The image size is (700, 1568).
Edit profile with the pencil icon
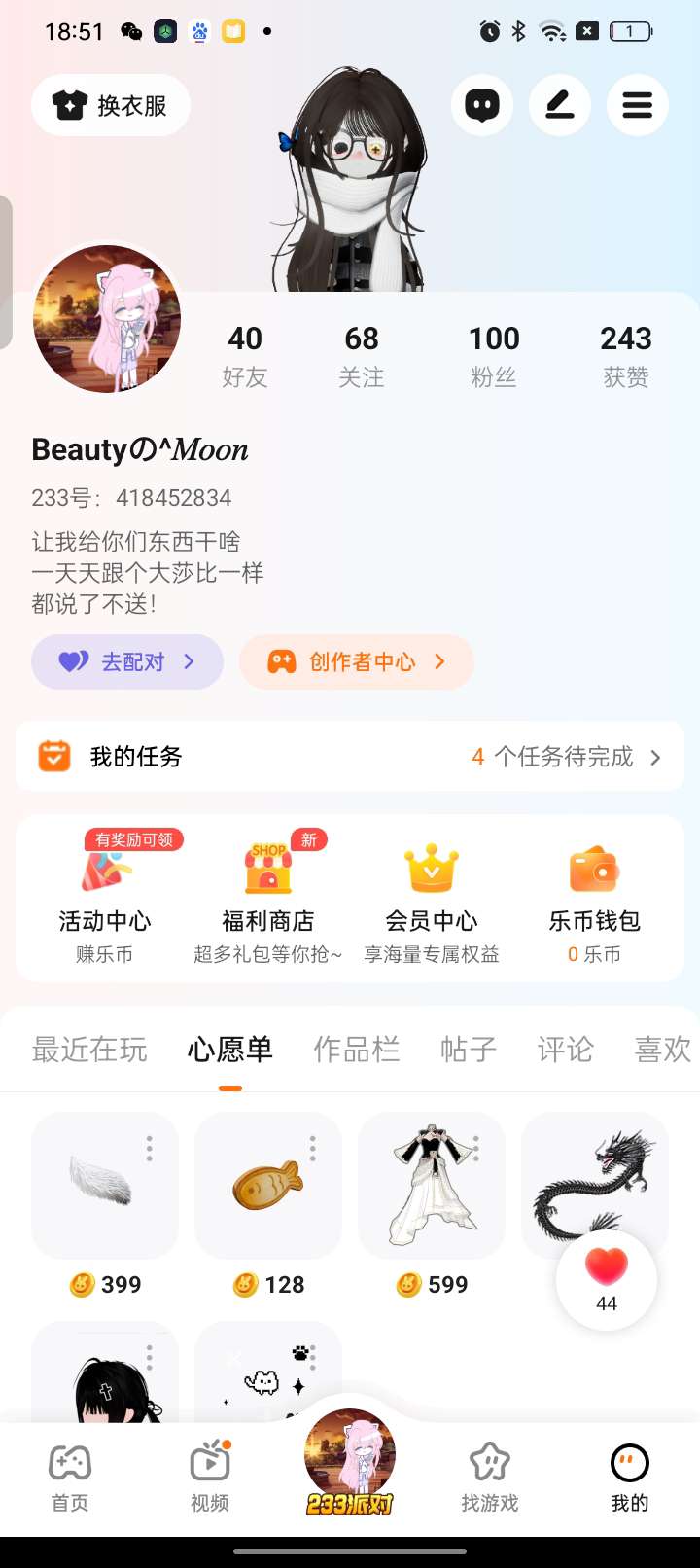click(560, 105)
